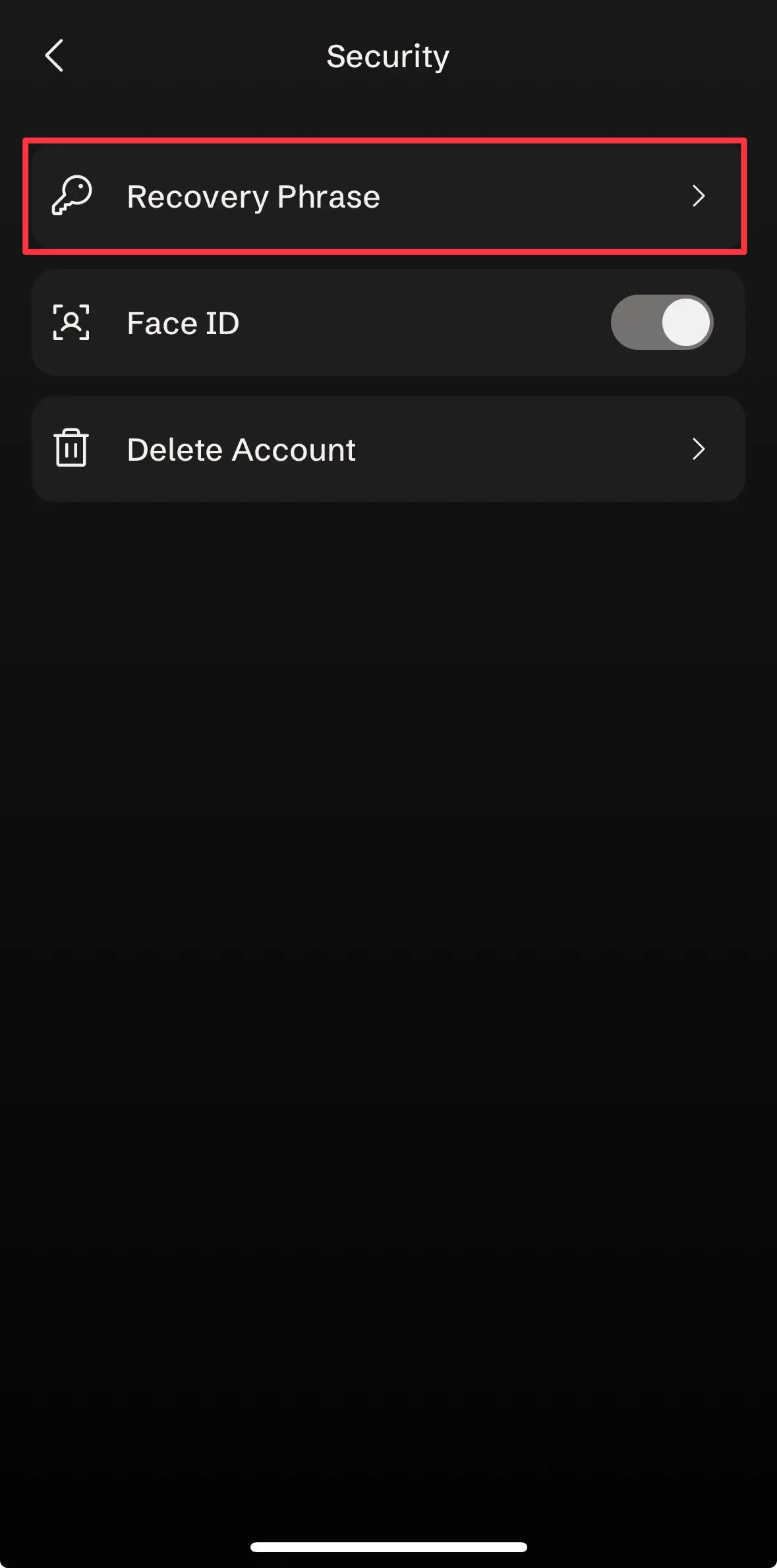This screenshot has width=777, height=1568.
Task: Navigate back from the Security screen
Action: 54,55
